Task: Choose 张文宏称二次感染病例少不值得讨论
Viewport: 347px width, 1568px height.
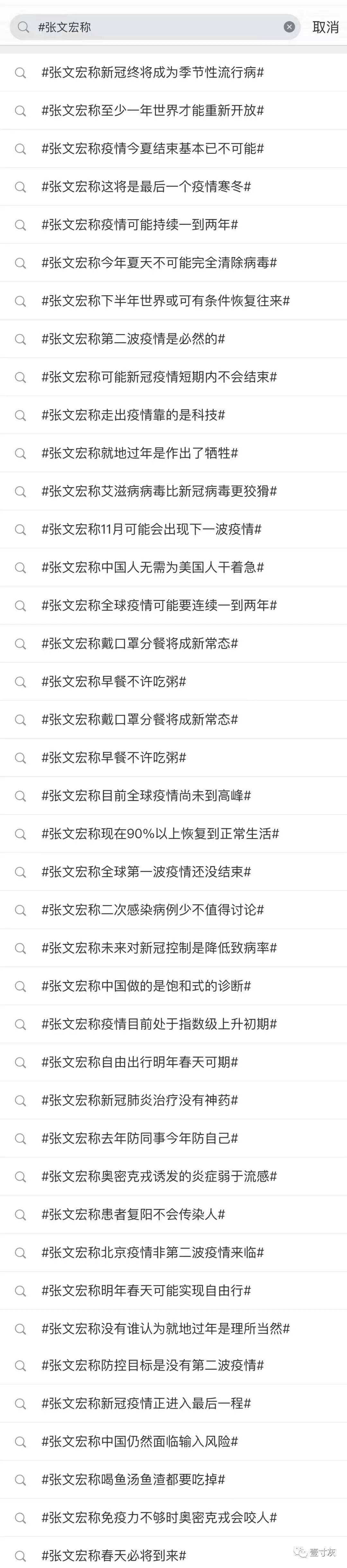Action: point(173,910)
